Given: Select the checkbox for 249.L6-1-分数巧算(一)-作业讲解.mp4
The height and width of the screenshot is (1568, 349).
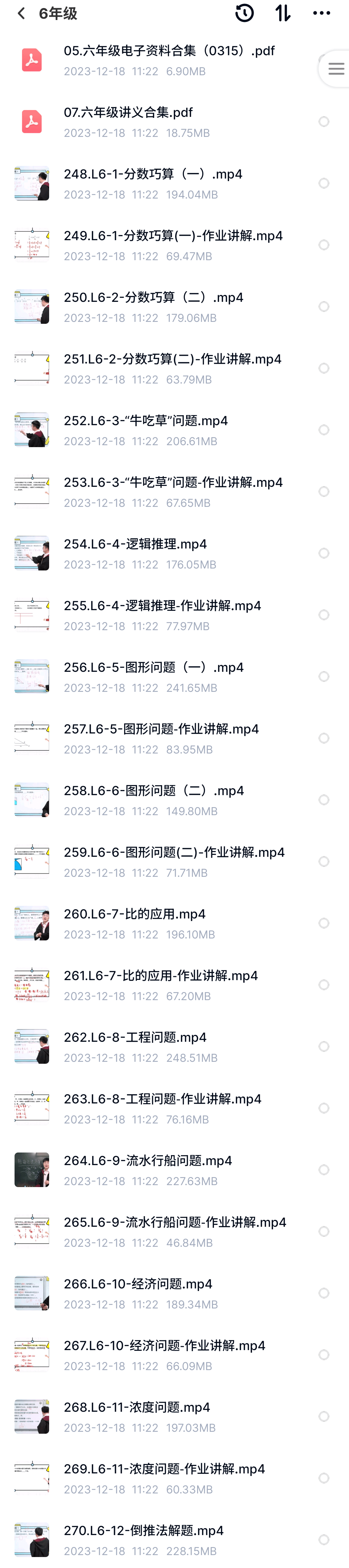Looking at the screenshot, I should [324, 245].
